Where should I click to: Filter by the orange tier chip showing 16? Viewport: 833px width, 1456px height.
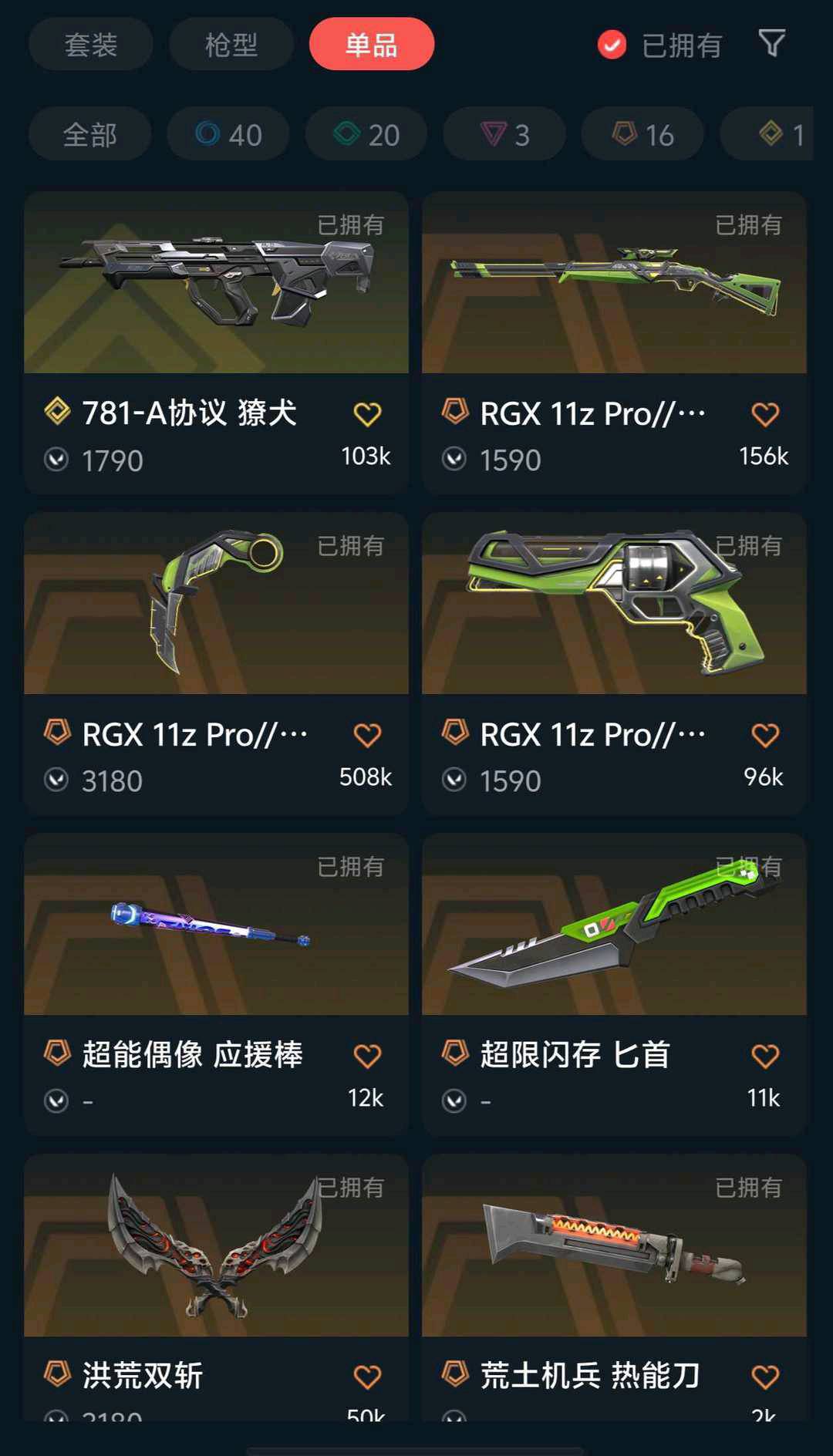(642, 135)
